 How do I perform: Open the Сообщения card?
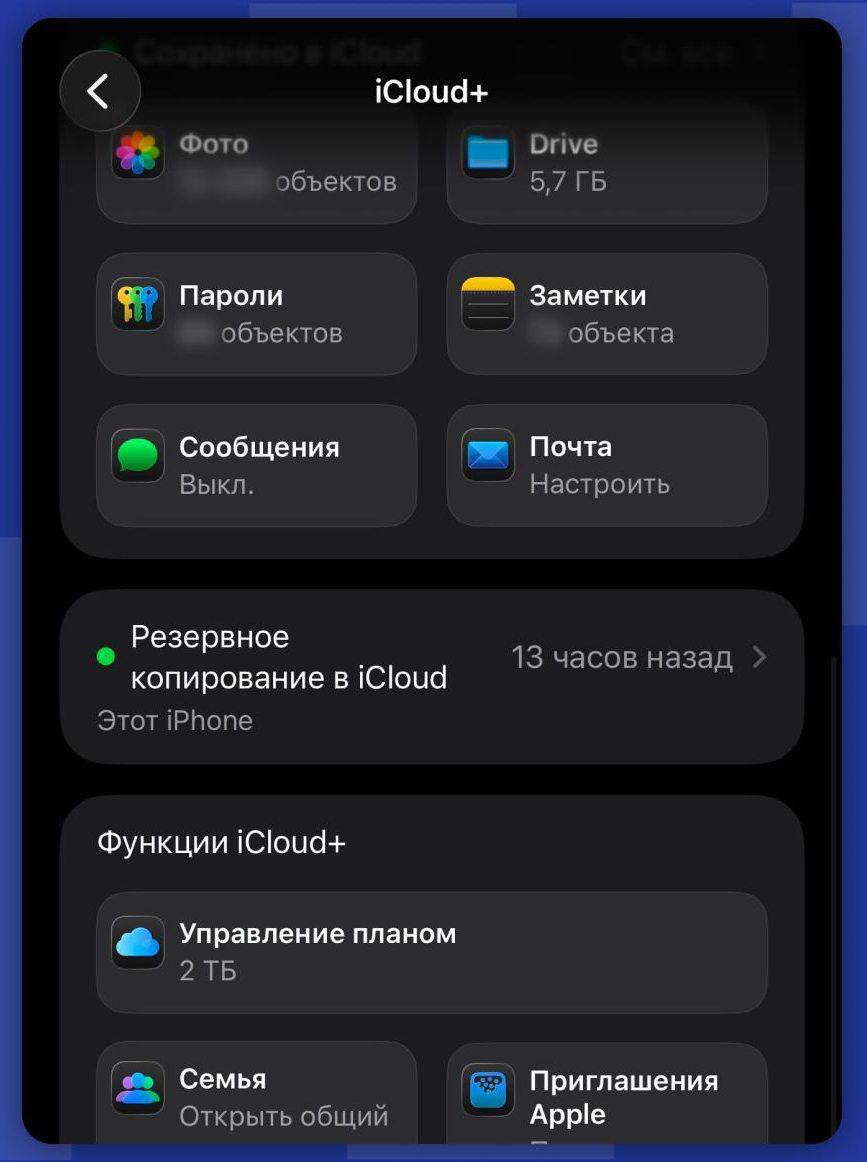click(x=256, y=465)
